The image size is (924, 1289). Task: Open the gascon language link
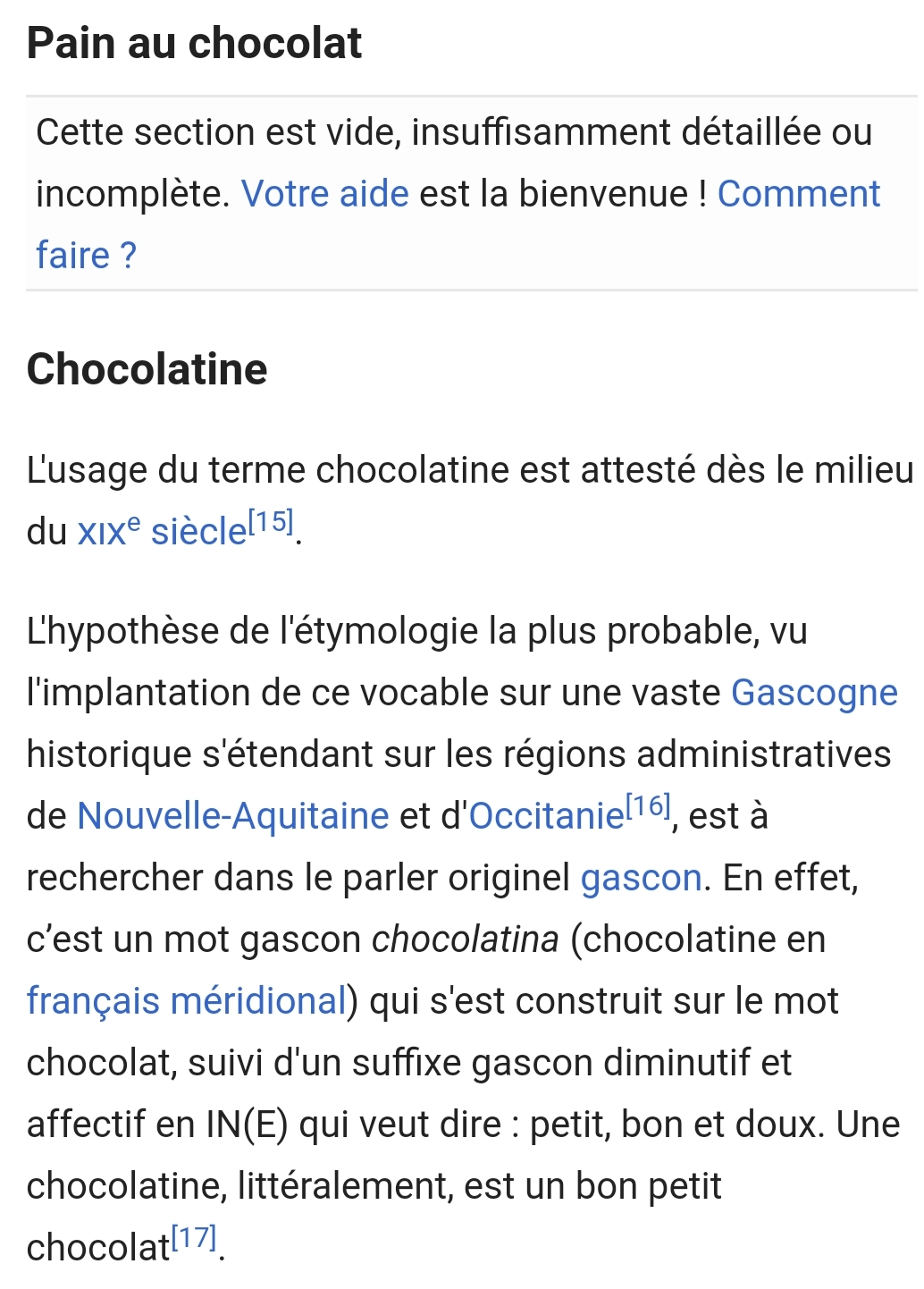coord(641,878)
